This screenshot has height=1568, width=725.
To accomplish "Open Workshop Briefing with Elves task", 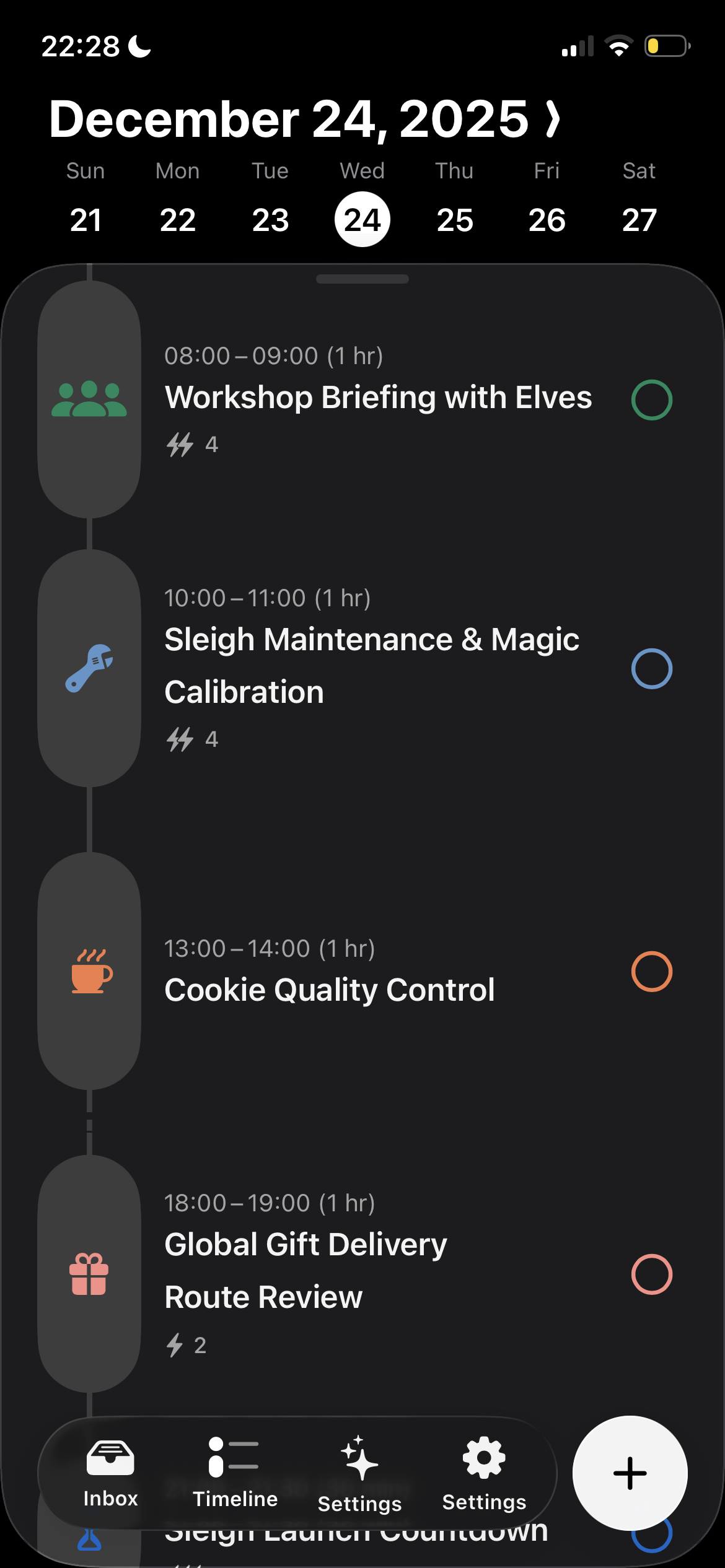I will point(378,398).
